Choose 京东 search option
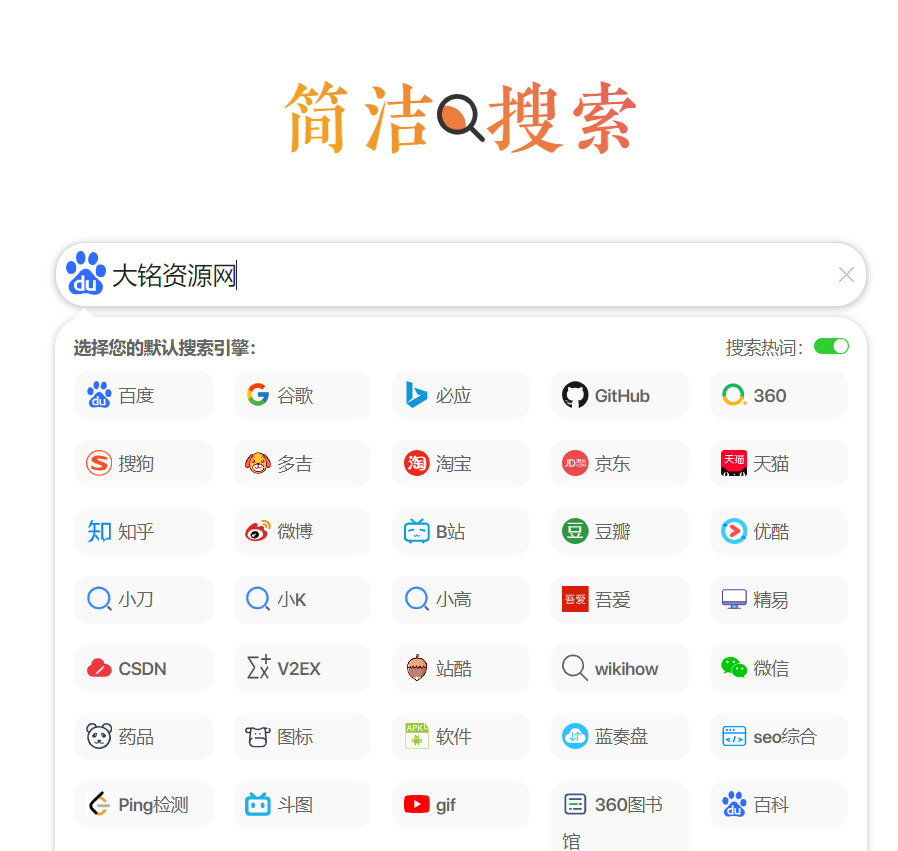This screenshot has width=898, height=851. (619, 463)
